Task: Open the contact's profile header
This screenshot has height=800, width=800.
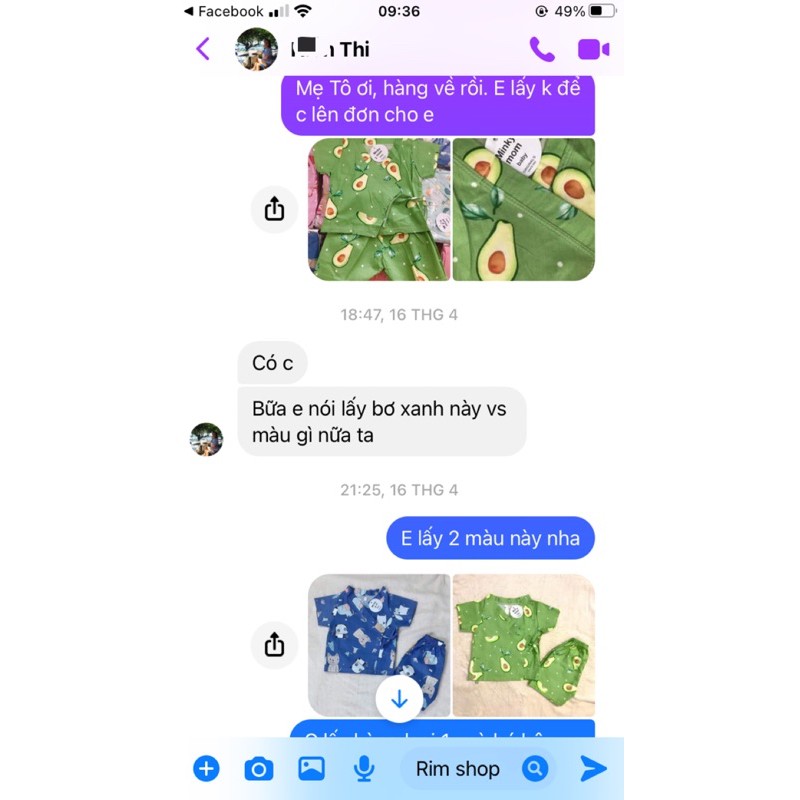Action: (330, 49)
